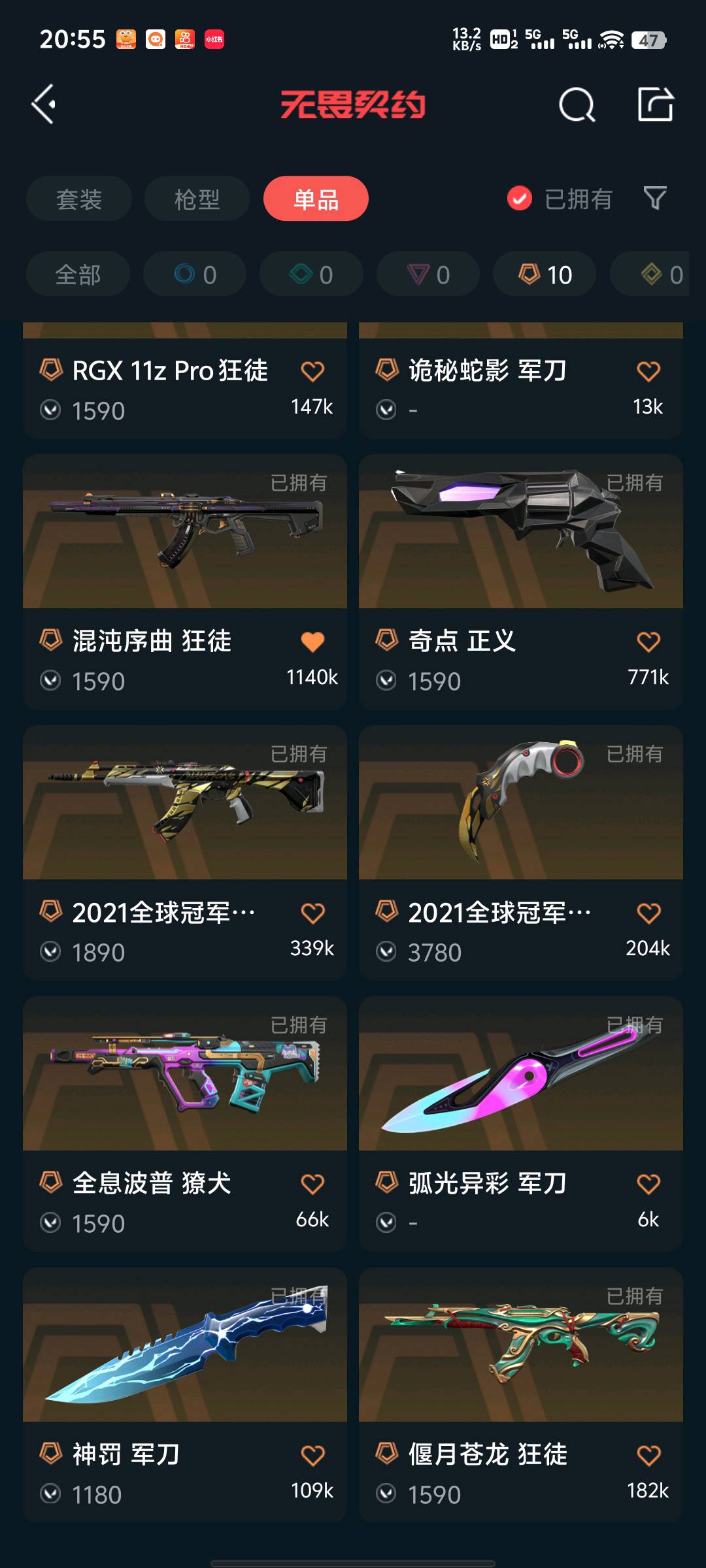Screen dimensions: 706x1568
Task: Unlike the 混沌序曲 狂徒 skin
Action: pyautogui.click(x=312, y=642)
